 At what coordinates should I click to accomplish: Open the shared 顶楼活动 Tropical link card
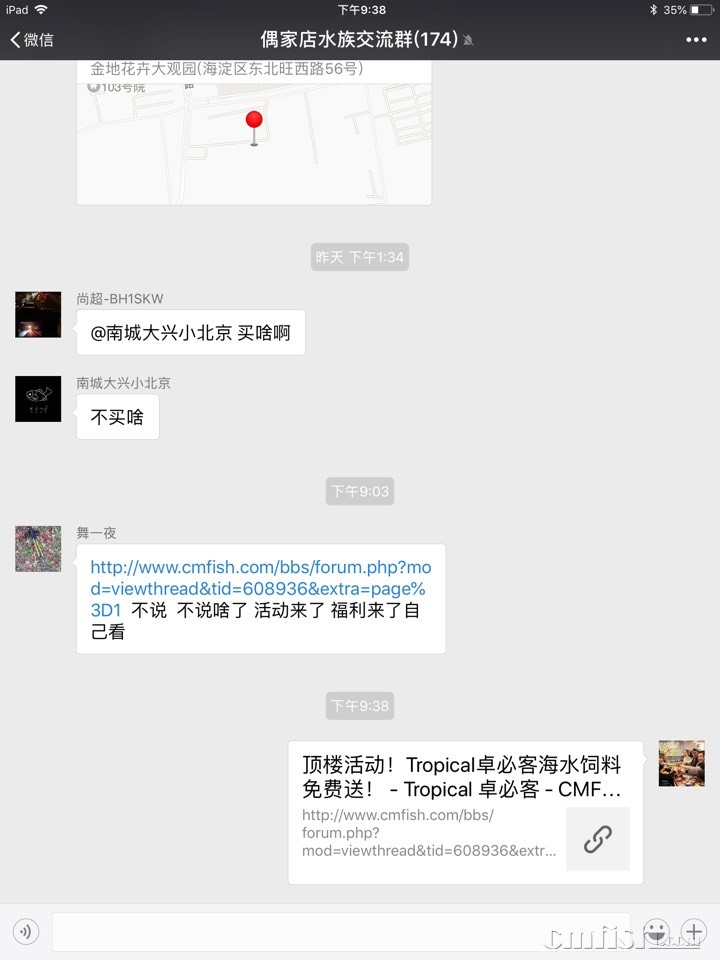[465, 812]
